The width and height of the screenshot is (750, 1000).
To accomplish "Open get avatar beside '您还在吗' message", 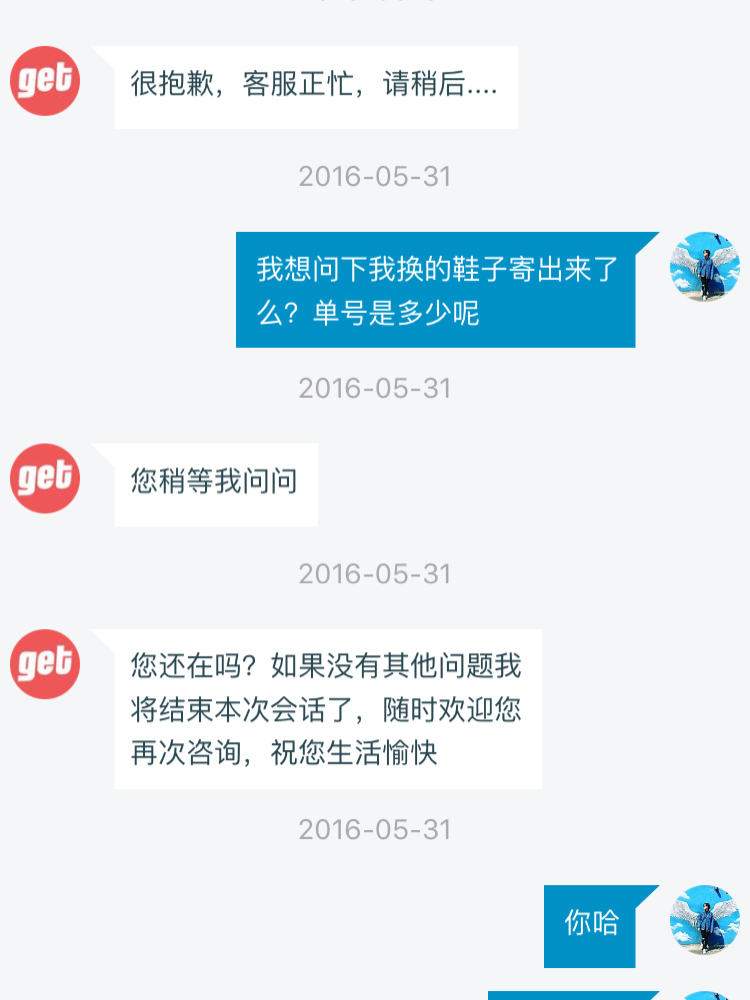I will click(x=45, y=664).
